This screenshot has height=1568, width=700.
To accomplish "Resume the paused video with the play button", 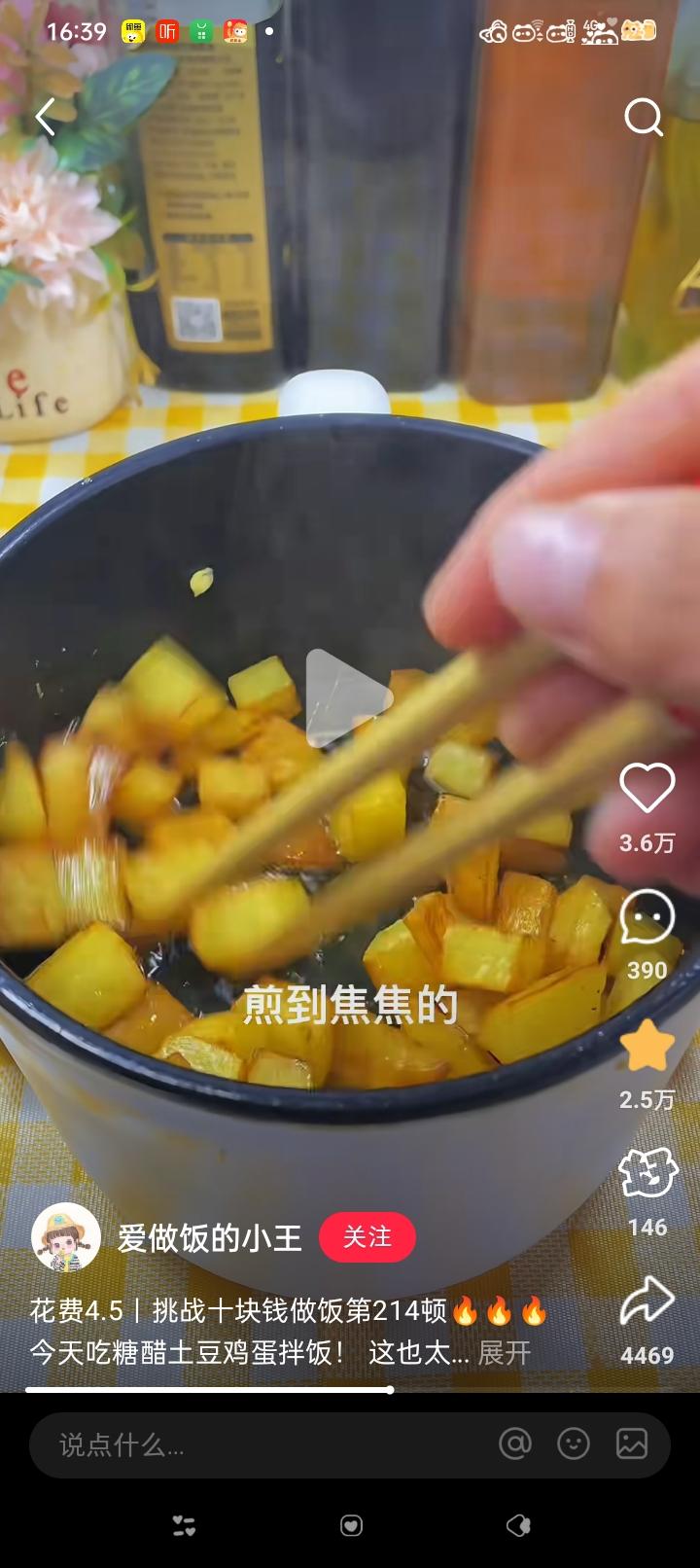I will (348, 697).
